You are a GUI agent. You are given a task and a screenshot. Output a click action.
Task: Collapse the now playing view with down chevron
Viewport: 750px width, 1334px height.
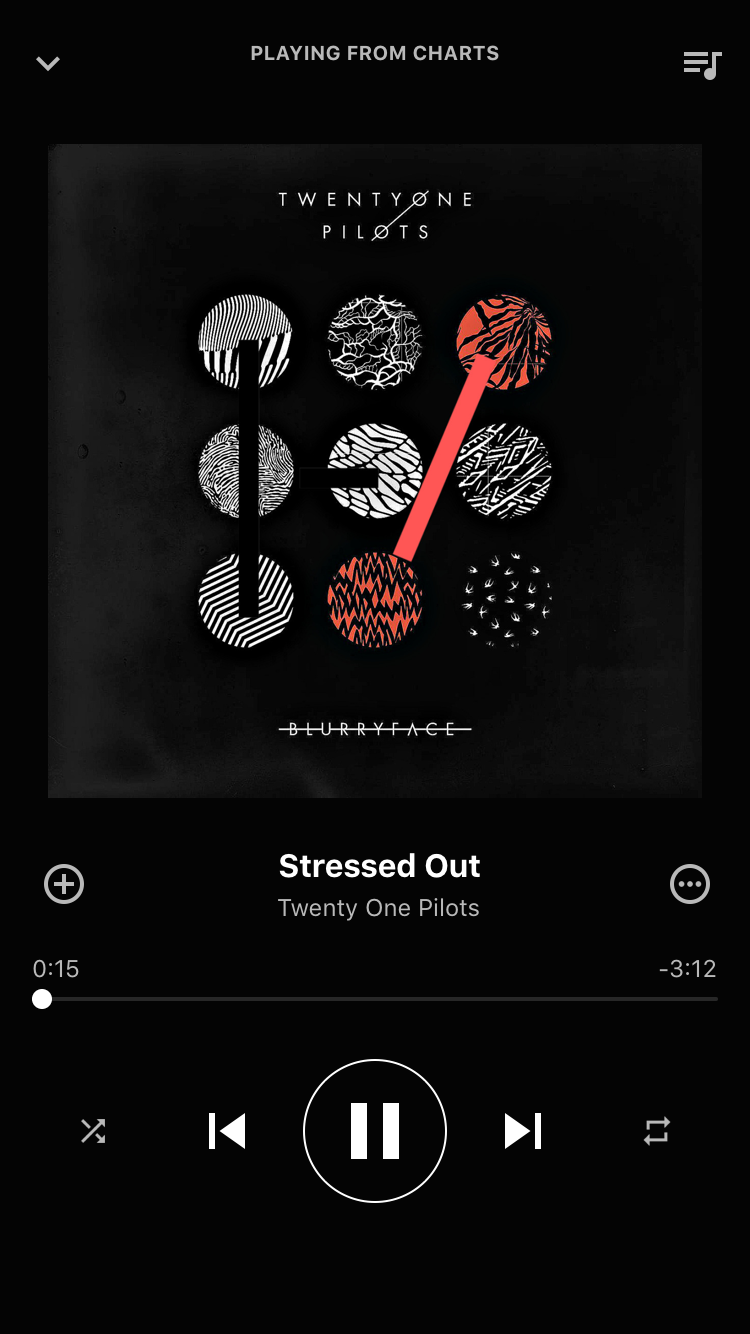[x=48, y=64]
